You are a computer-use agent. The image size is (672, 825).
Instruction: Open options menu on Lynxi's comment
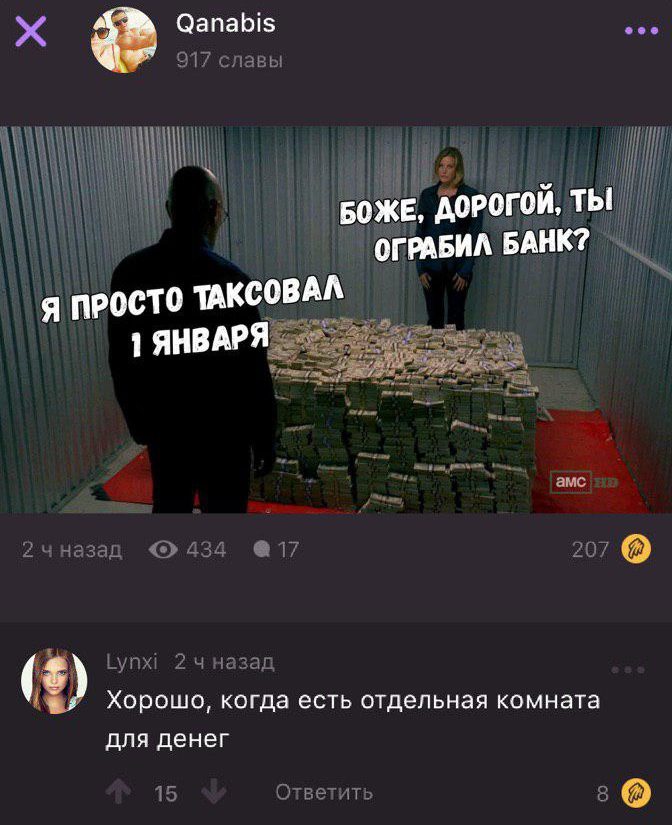coord(627,669)
